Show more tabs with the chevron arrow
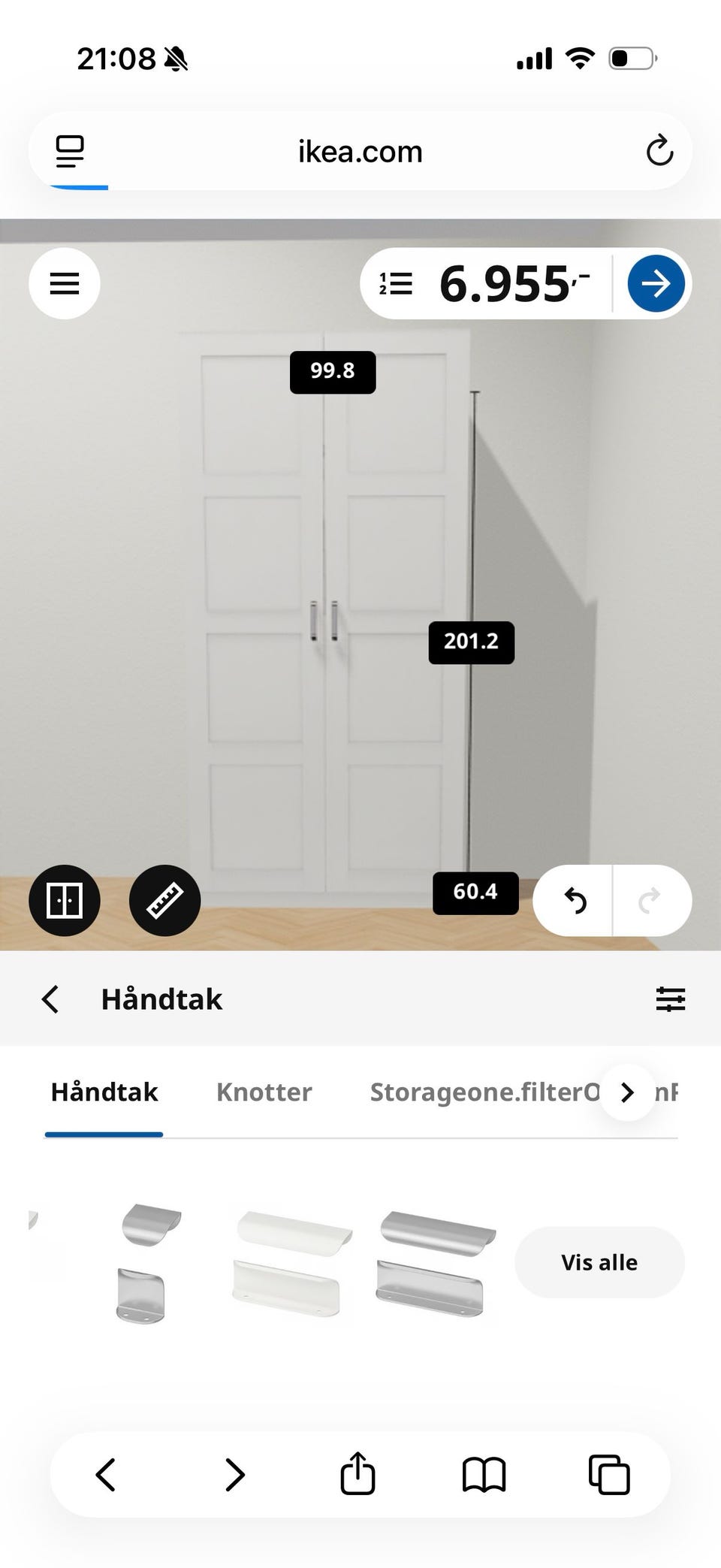The width and height of the screenshot is (721, 1568). coord(628,1092)
